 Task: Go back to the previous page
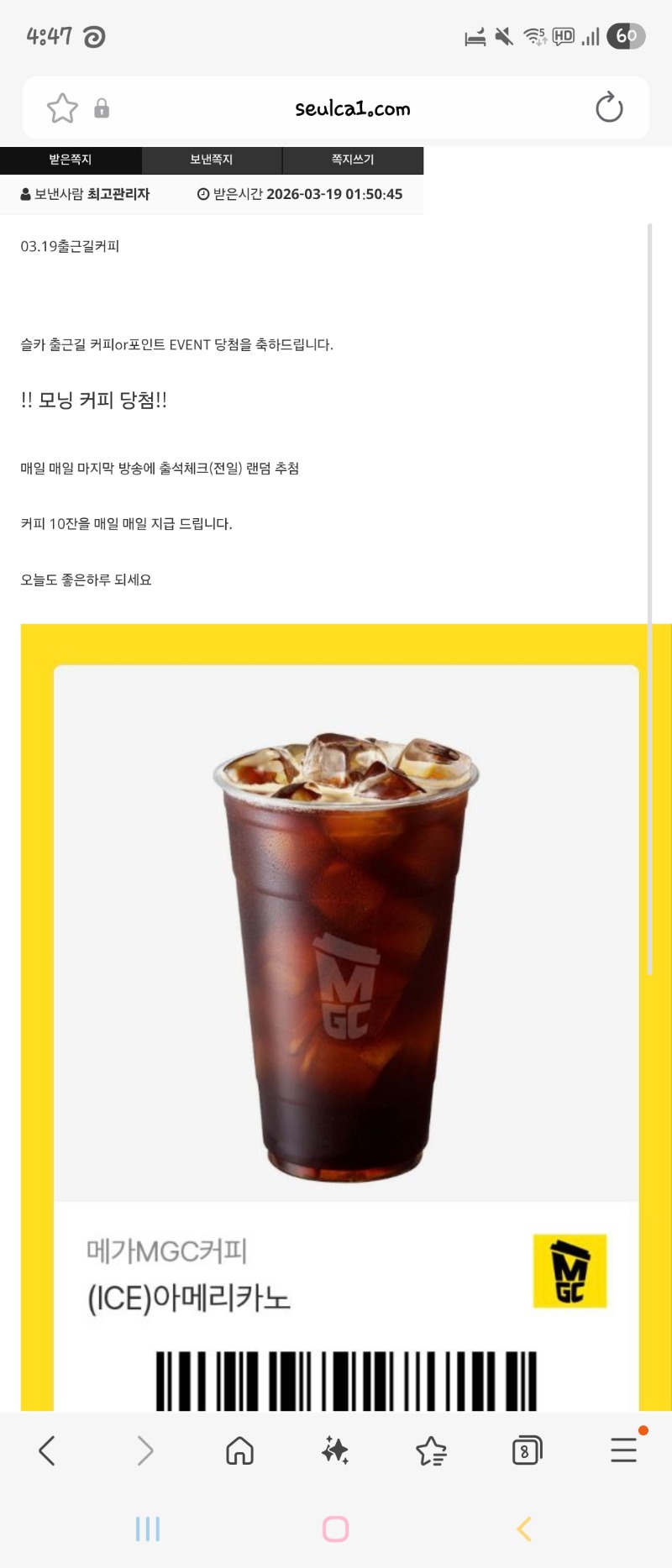(x=48, y=1450)
